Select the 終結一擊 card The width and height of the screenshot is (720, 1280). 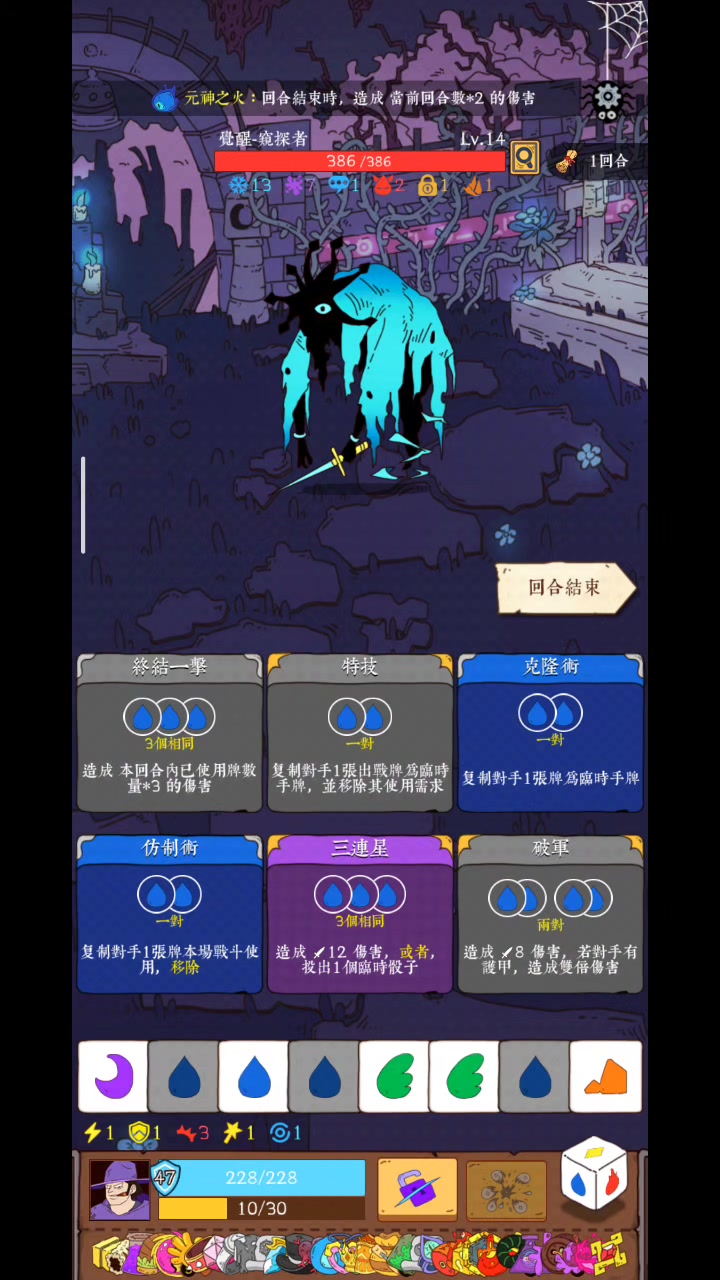coord(170,733)
